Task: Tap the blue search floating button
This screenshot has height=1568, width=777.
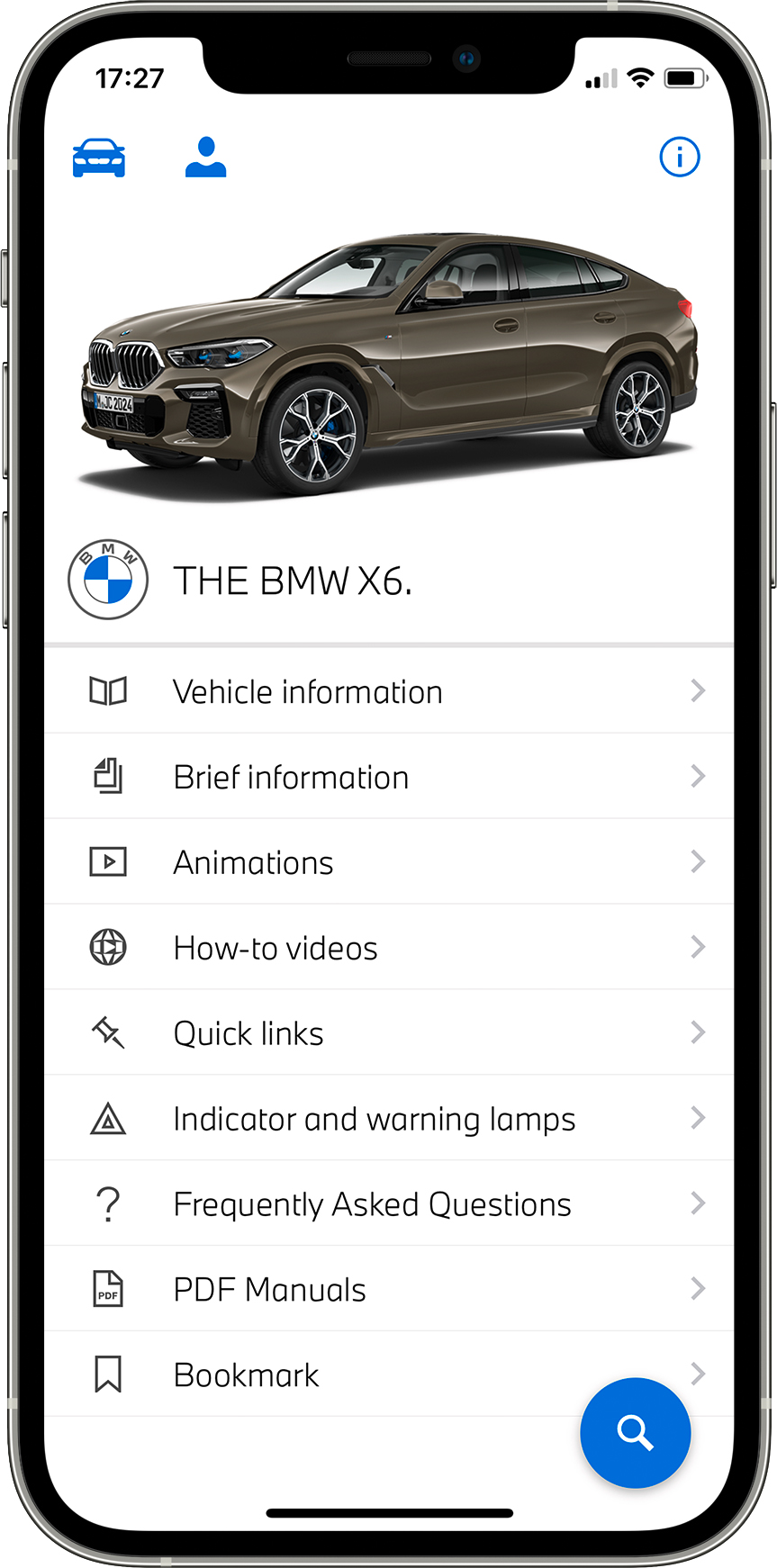Action: [635, 1432]
